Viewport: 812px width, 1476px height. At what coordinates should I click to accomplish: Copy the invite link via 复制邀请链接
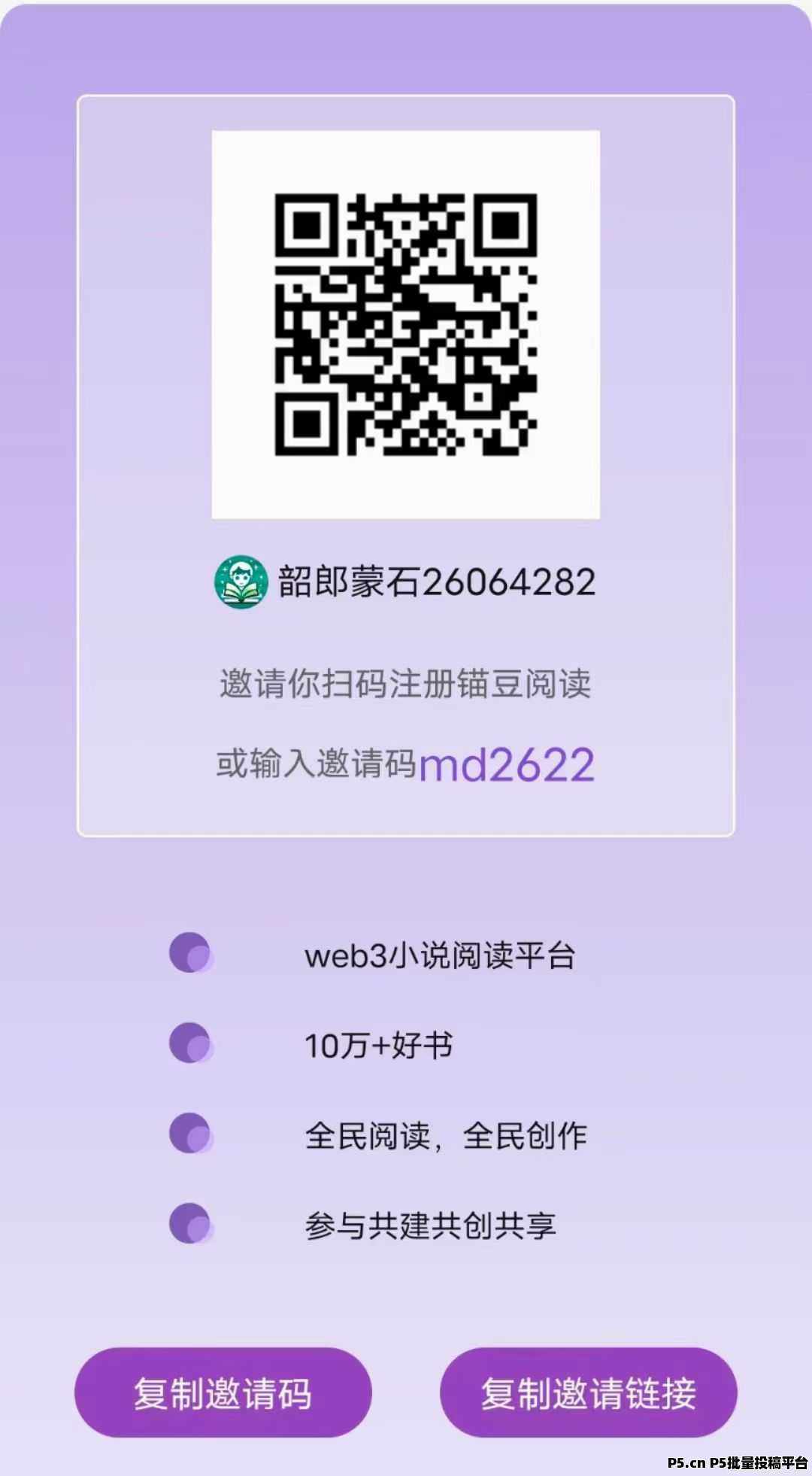tap(588, 1392)
